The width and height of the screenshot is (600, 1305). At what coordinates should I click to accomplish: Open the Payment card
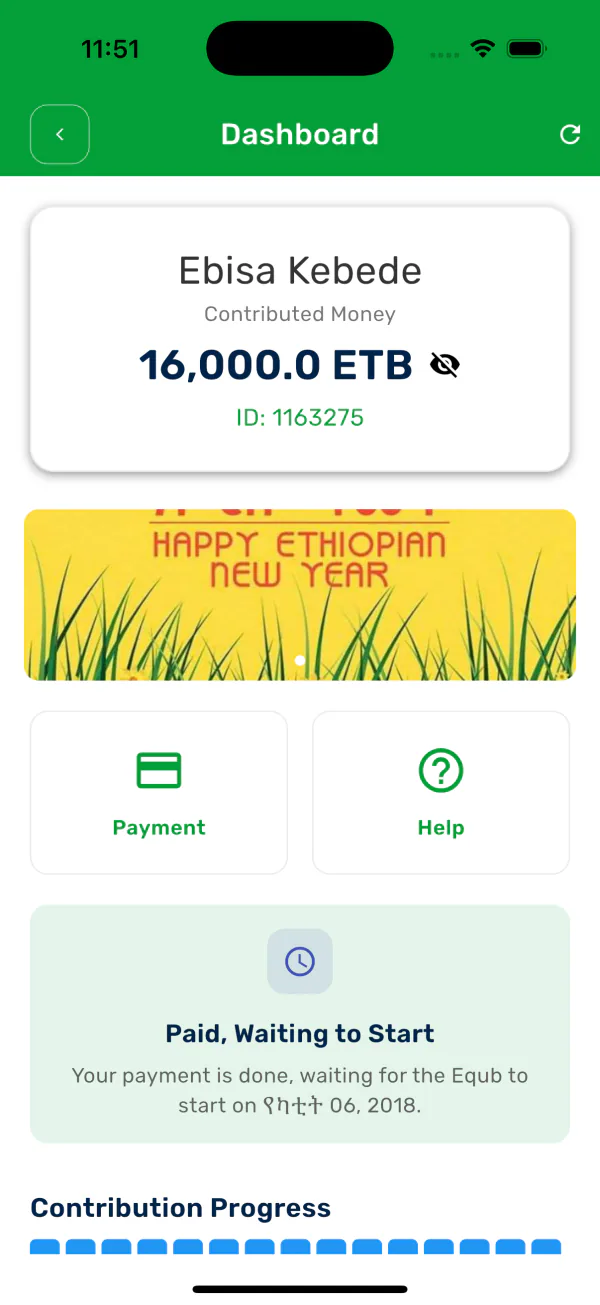[159, 793]
